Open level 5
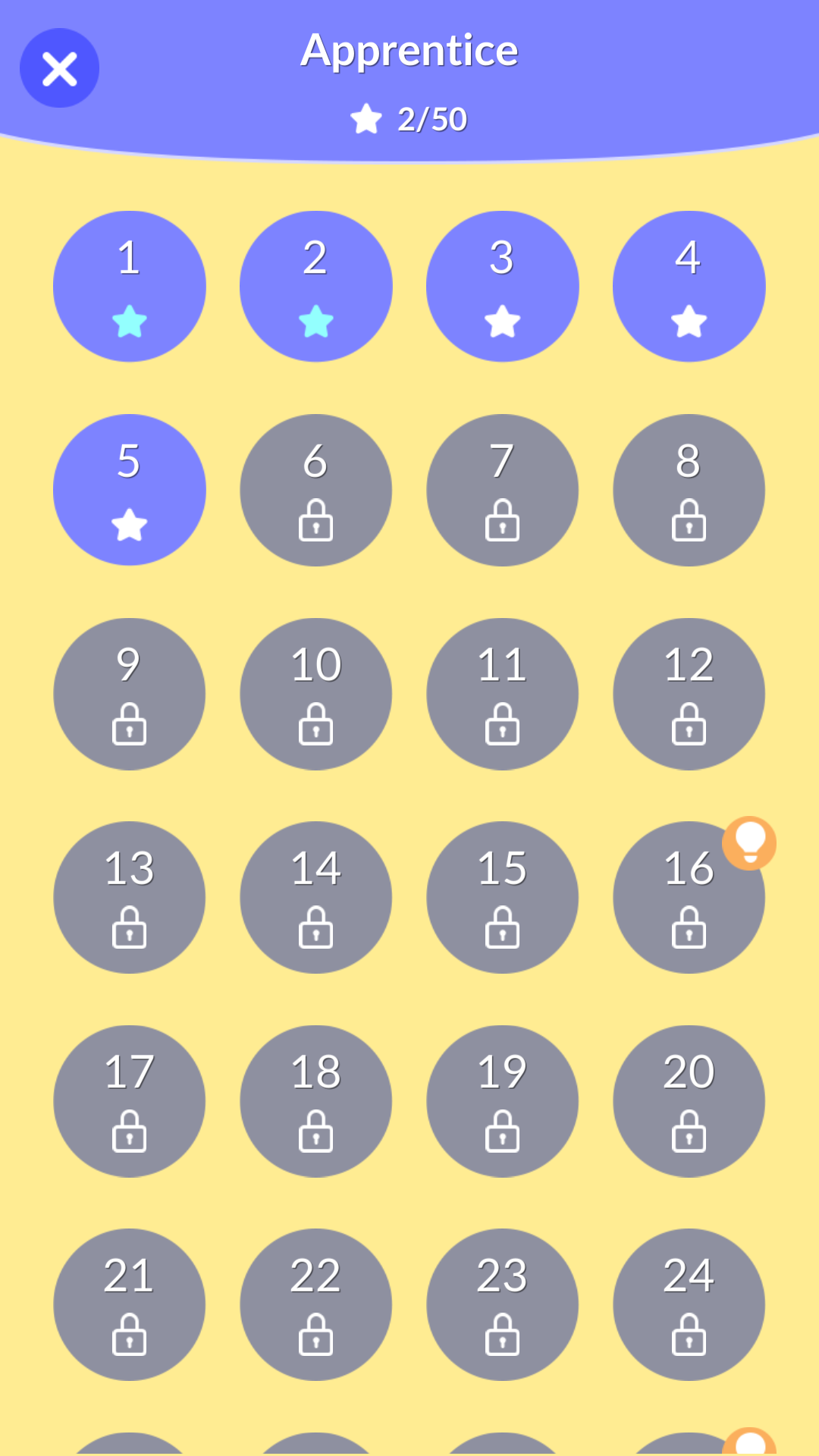This screenshot has width=819, height=1456. (x=129, y=489)
